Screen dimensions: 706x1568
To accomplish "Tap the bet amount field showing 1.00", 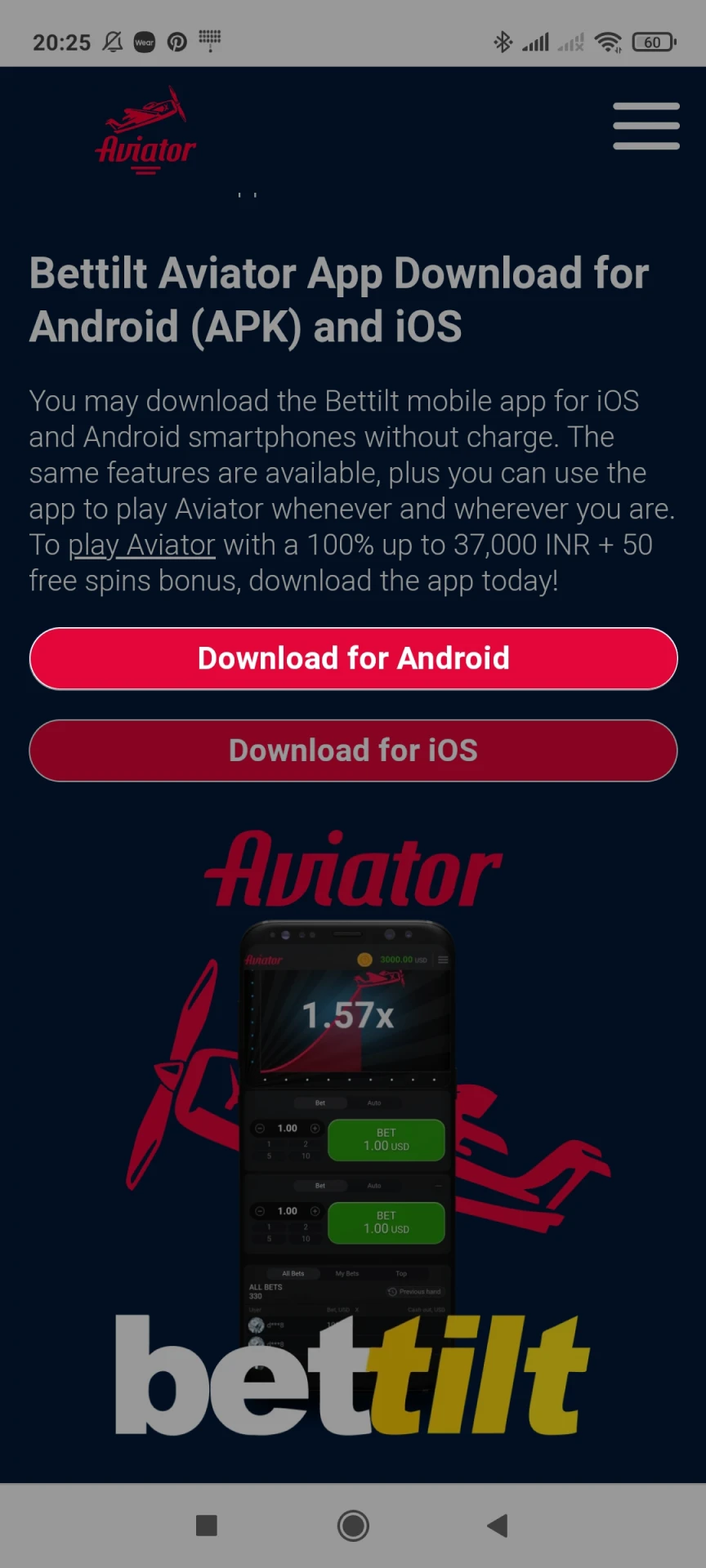I will [288, 1129].
